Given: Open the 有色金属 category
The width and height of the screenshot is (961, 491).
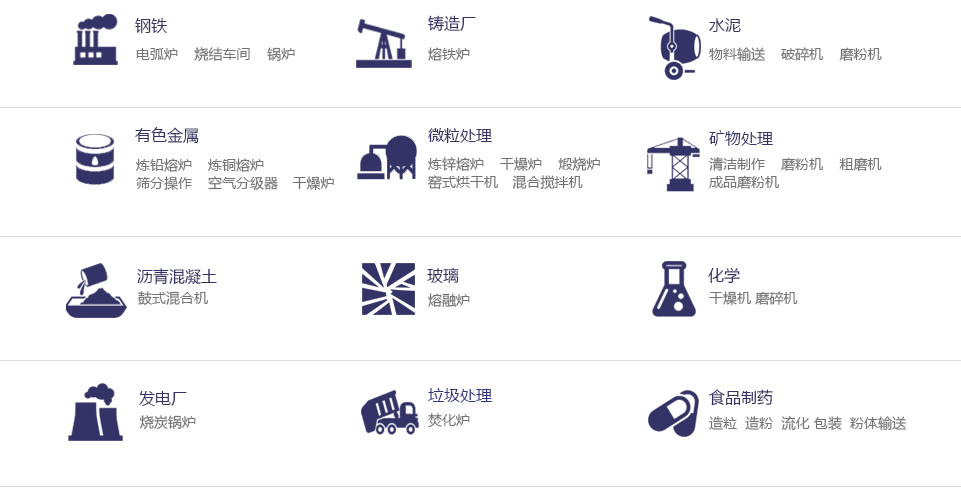Looking at the screenshot, I should 167,136.
